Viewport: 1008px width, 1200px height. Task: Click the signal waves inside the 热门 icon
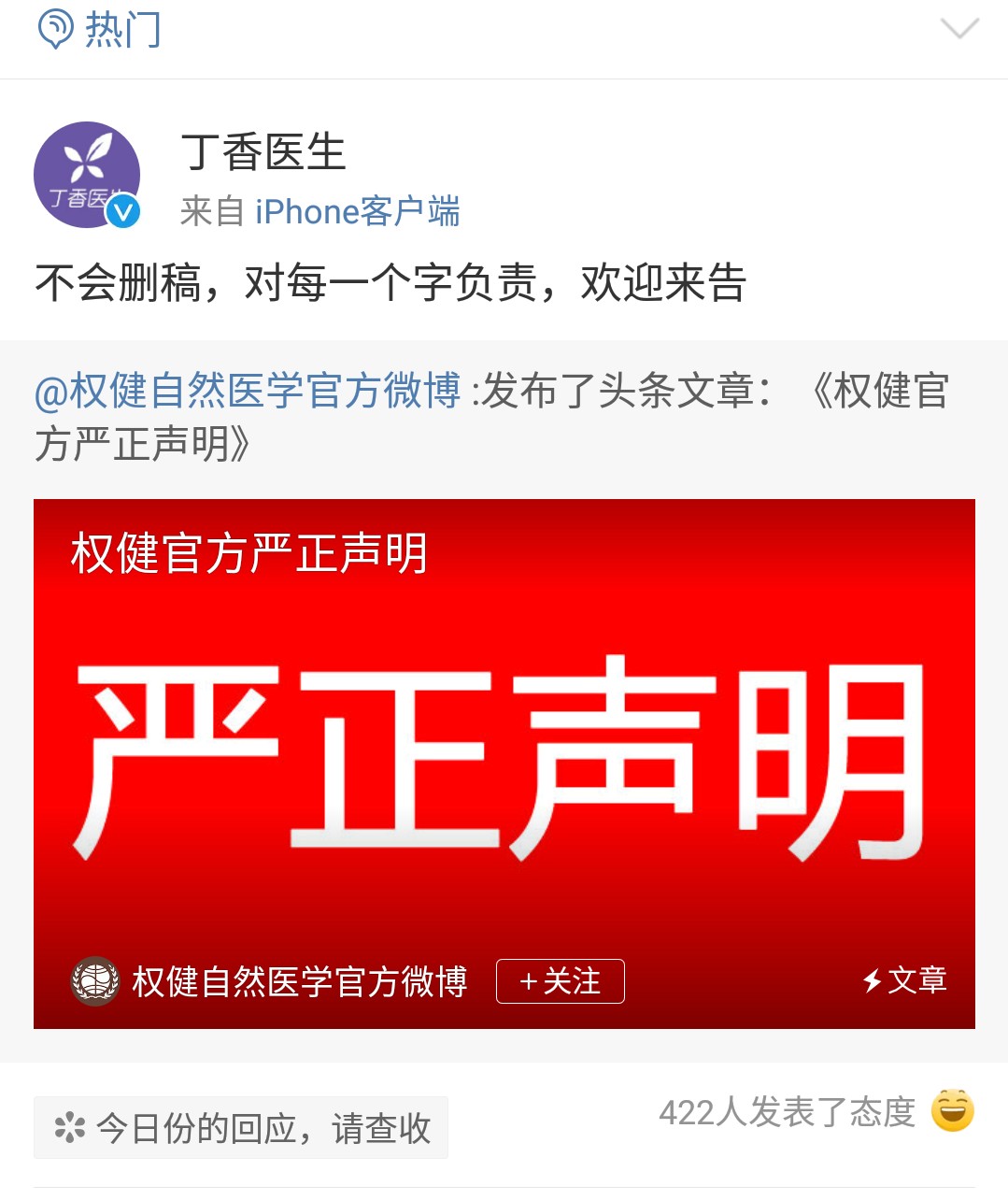59,25
